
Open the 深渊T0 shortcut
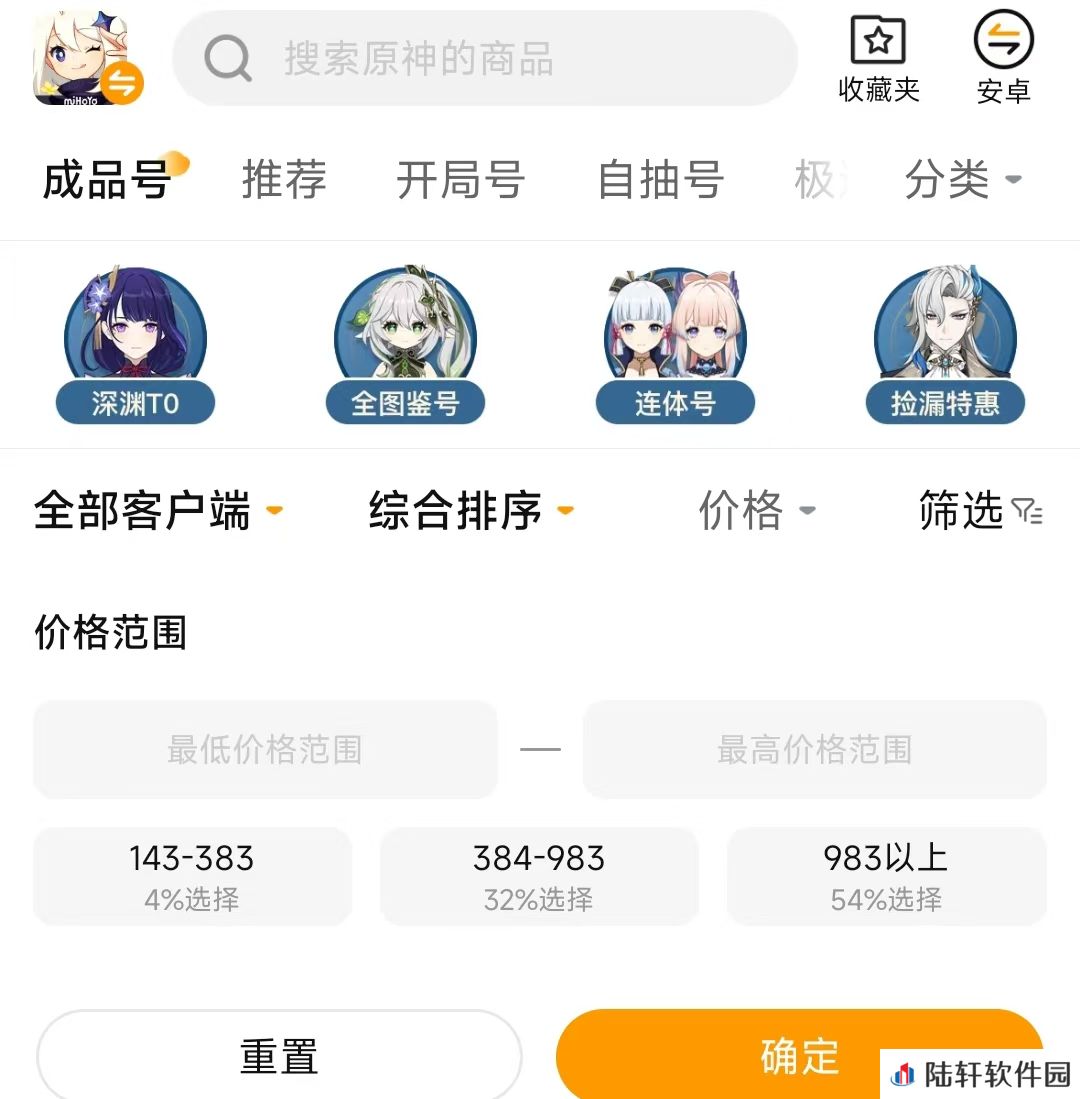135,345
